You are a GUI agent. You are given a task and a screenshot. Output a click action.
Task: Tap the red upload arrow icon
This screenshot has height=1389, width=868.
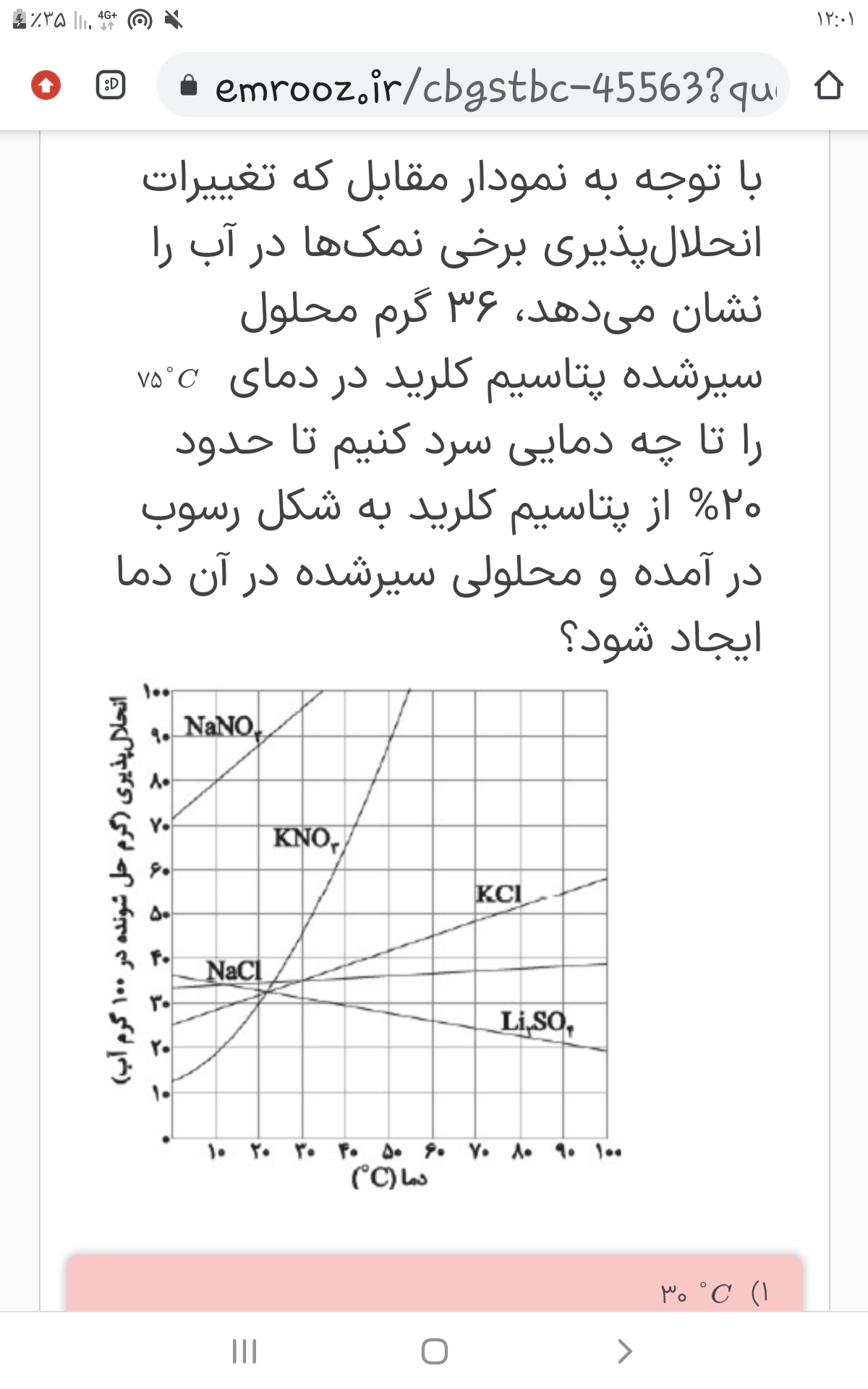click(46, 86)
